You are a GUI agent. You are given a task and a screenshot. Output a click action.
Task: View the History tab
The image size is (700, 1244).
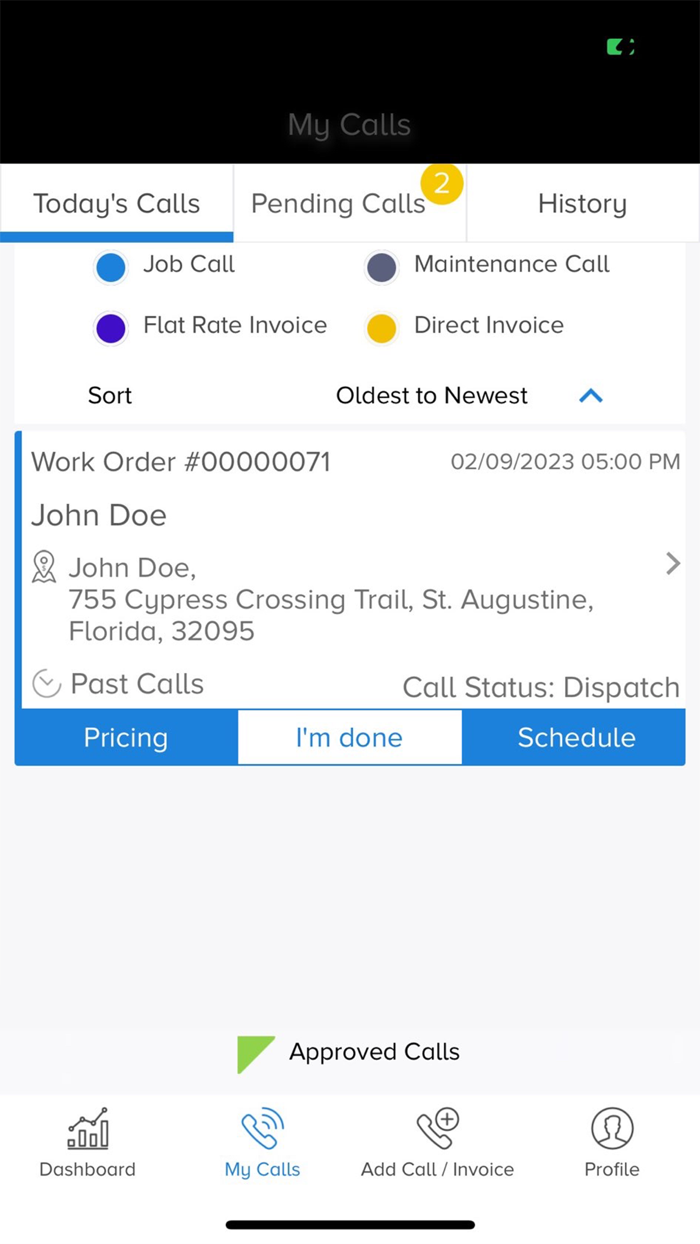coord(582,204)
